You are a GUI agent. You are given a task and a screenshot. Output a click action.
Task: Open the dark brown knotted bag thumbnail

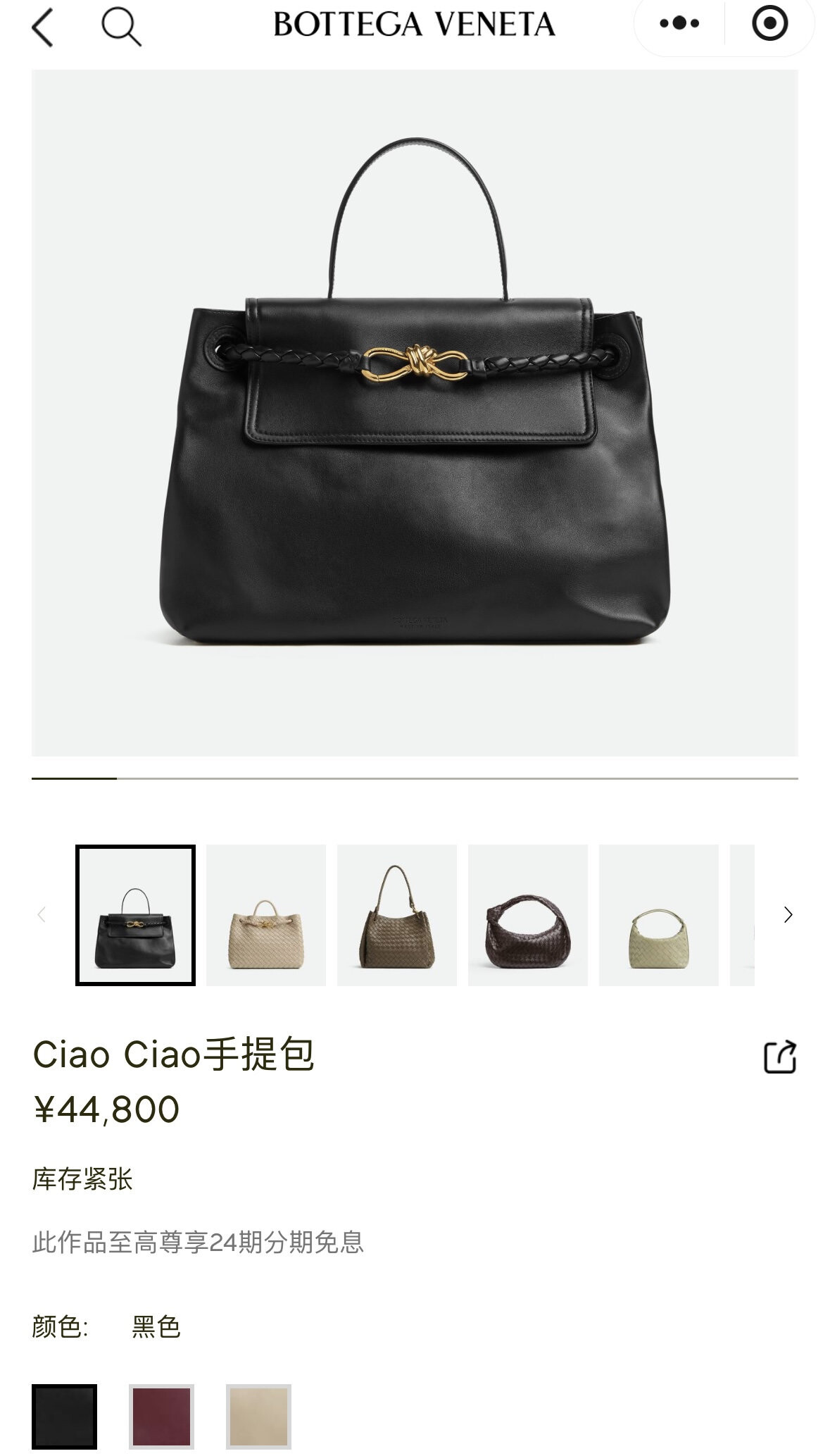click(x=528, y=914)
